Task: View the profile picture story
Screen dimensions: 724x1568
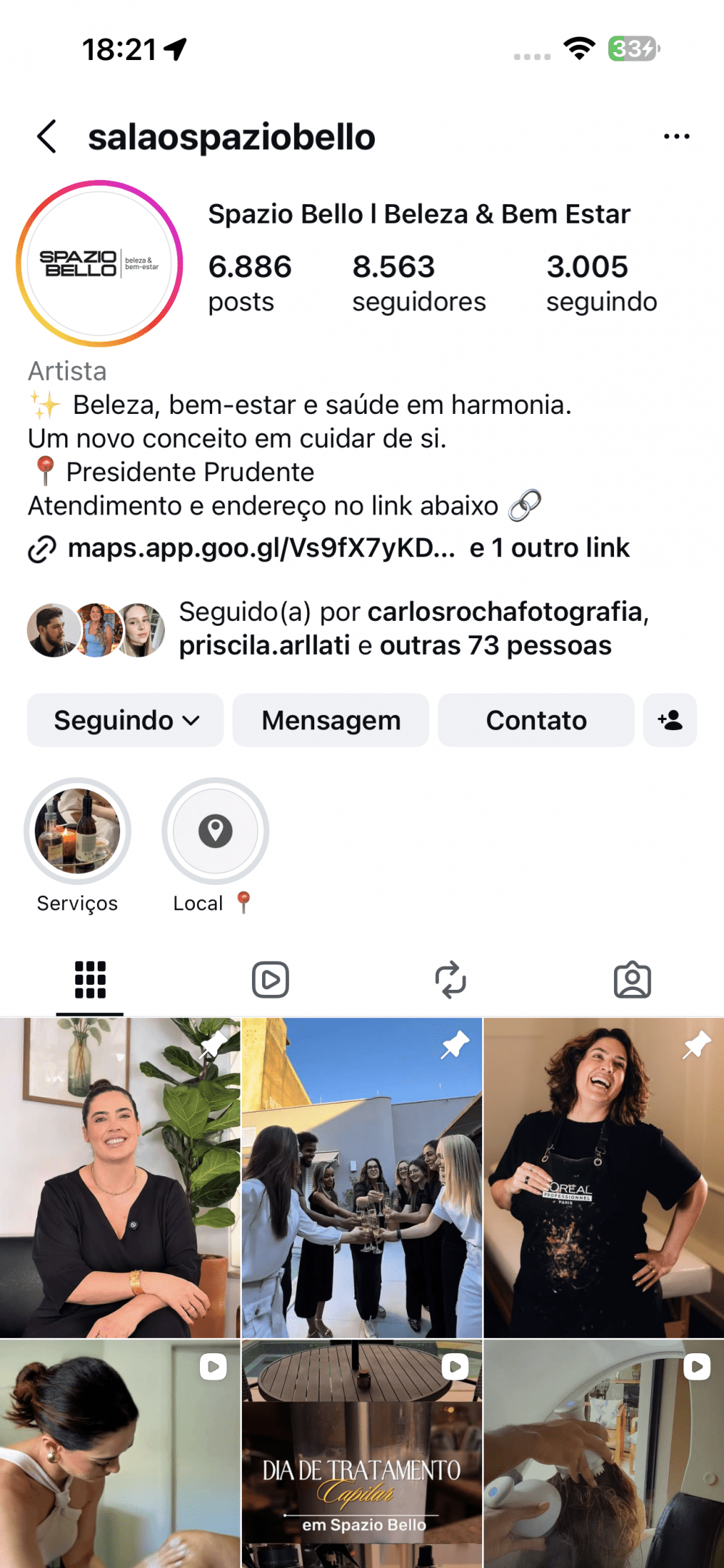Action: pos(100,264)
